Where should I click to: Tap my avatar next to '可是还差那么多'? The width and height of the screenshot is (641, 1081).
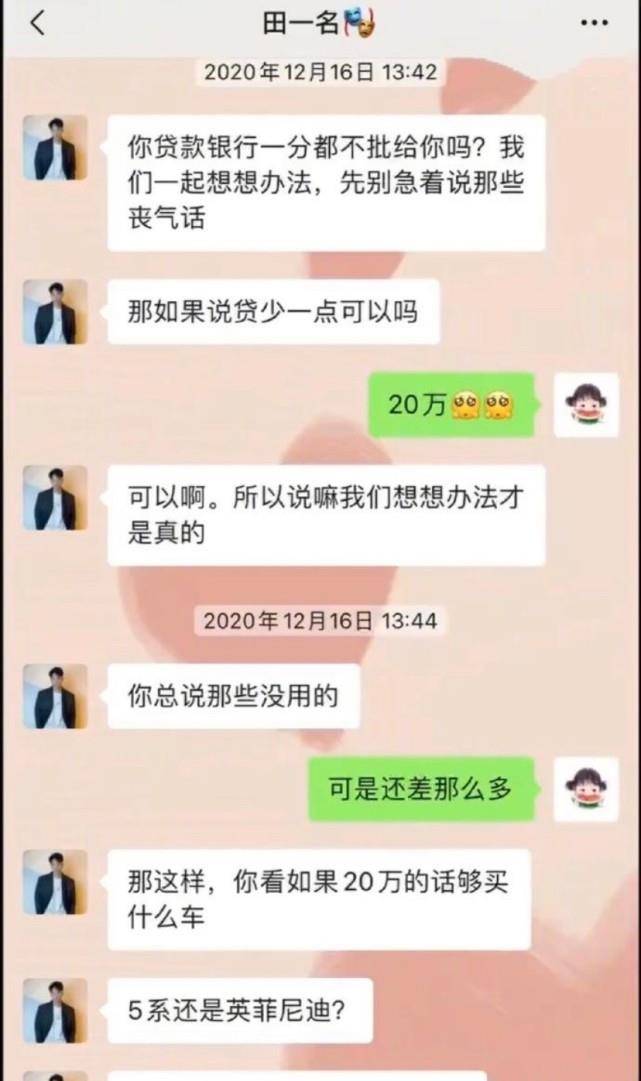[586, 789]
